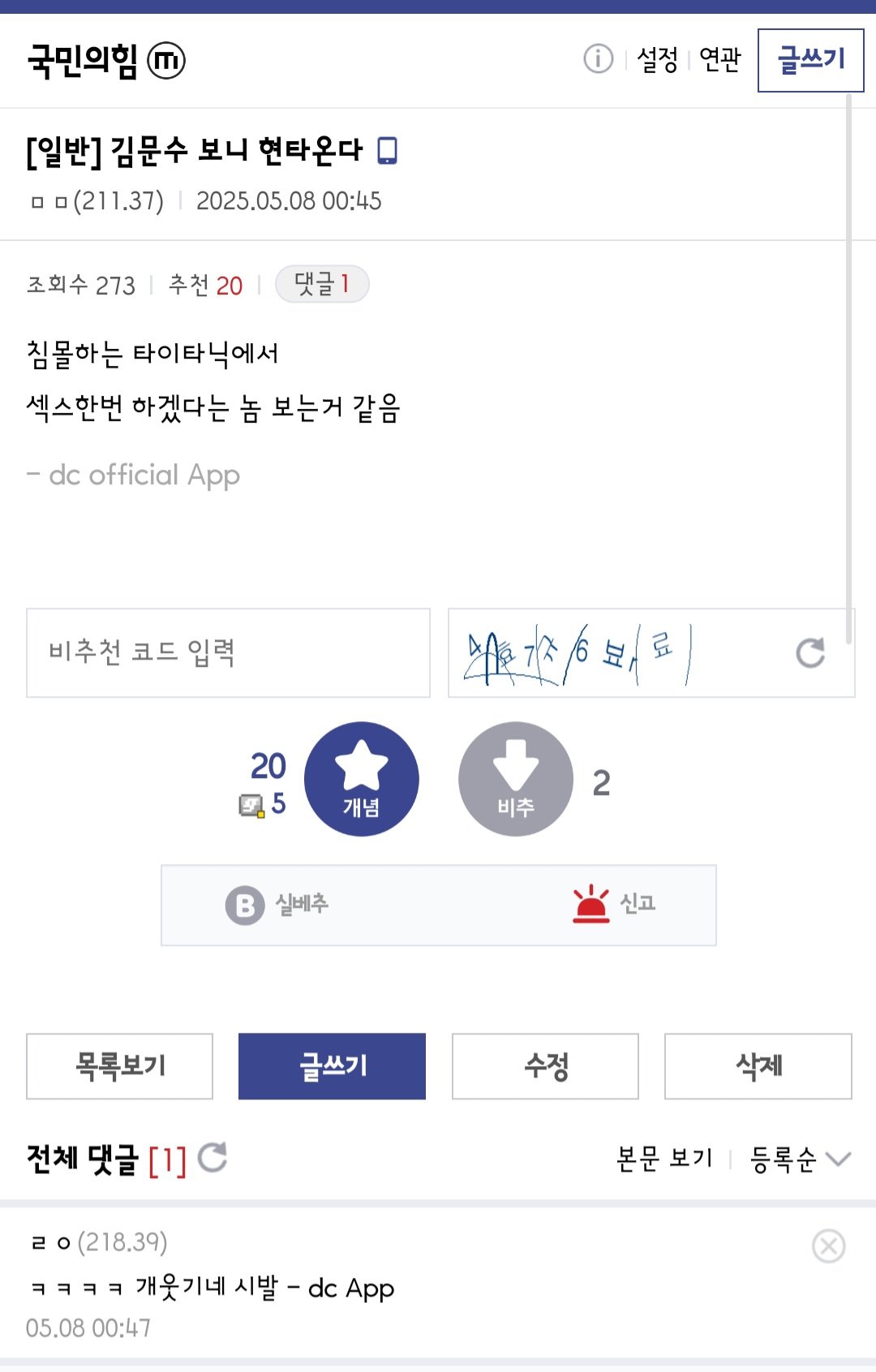Tap 본문 보기 link

click(x=664, y=1159)
